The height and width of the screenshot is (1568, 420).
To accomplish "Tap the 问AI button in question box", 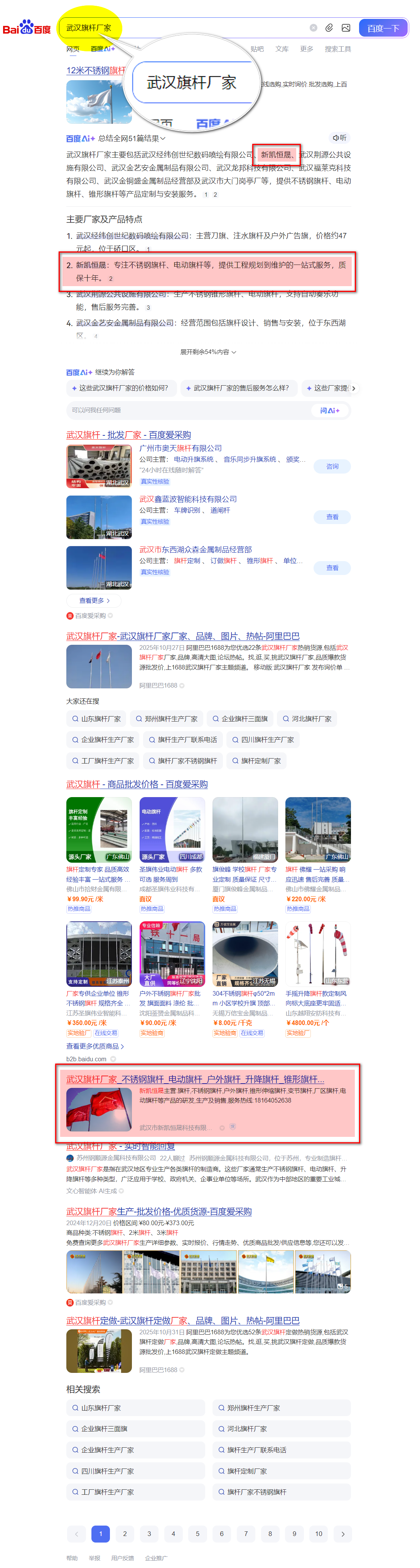I will [329, 411].
